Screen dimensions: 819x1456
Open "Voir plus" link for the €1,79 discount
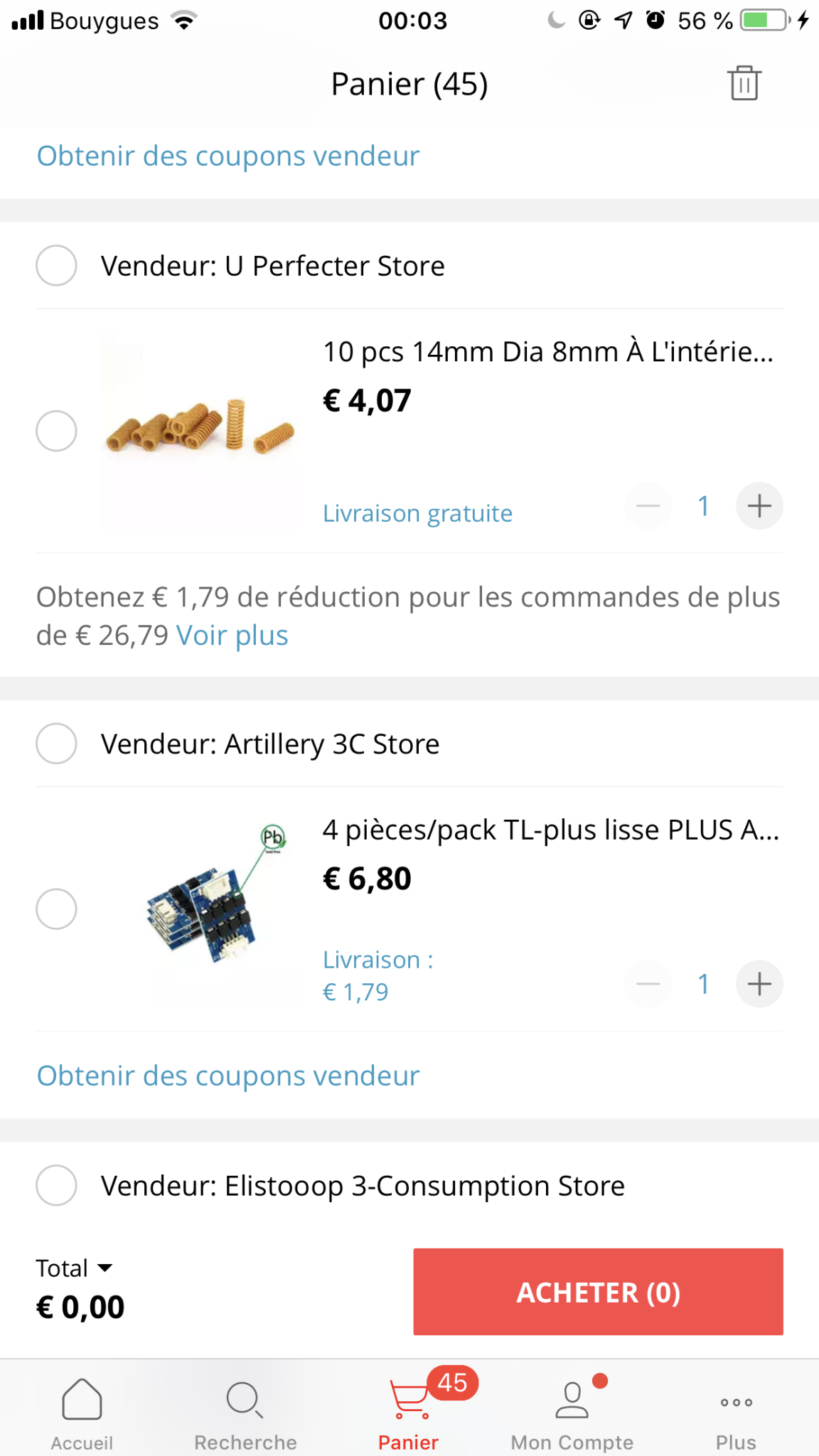tap(232, 635)
